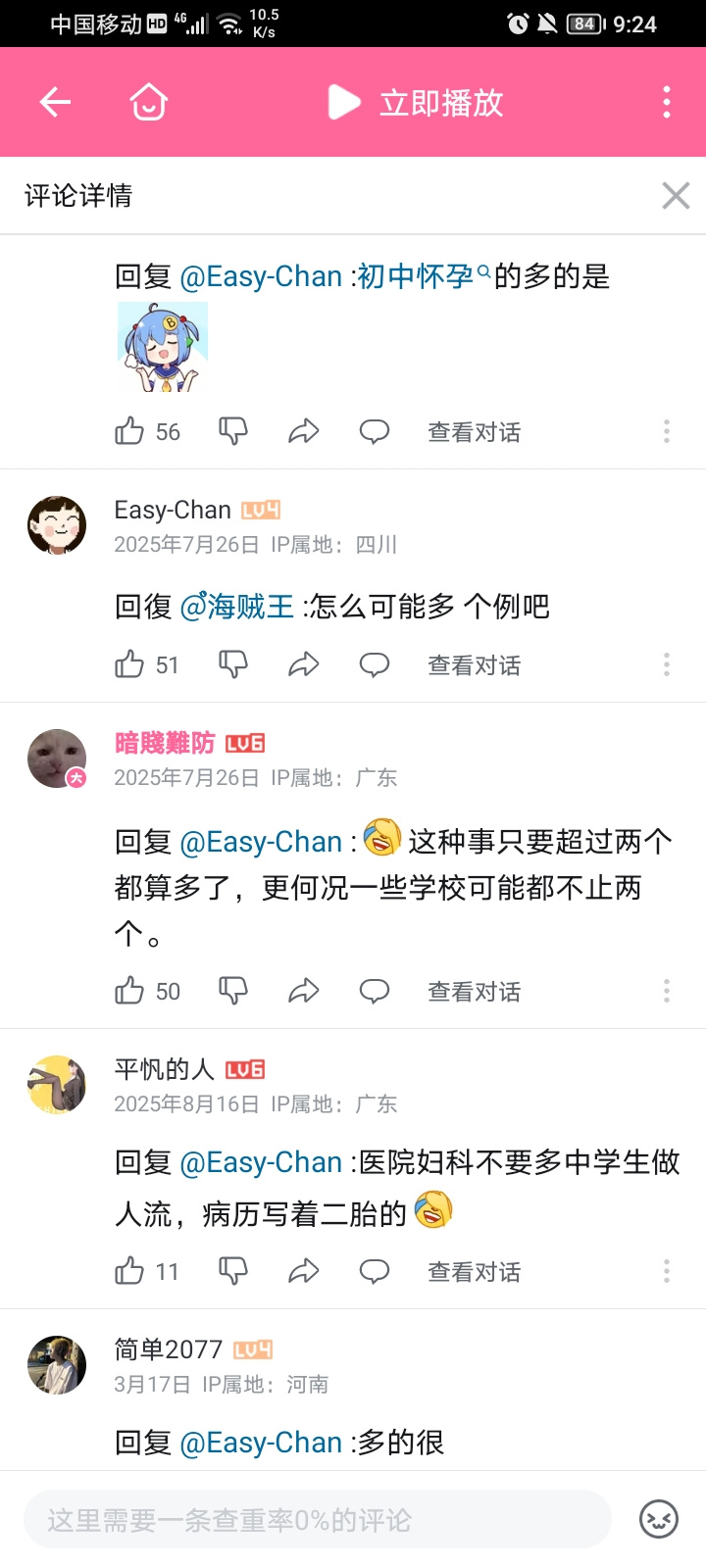Open the @海贼王 mention link
The height and width of the screenshot is (1568, 706).
click(237, 607)
